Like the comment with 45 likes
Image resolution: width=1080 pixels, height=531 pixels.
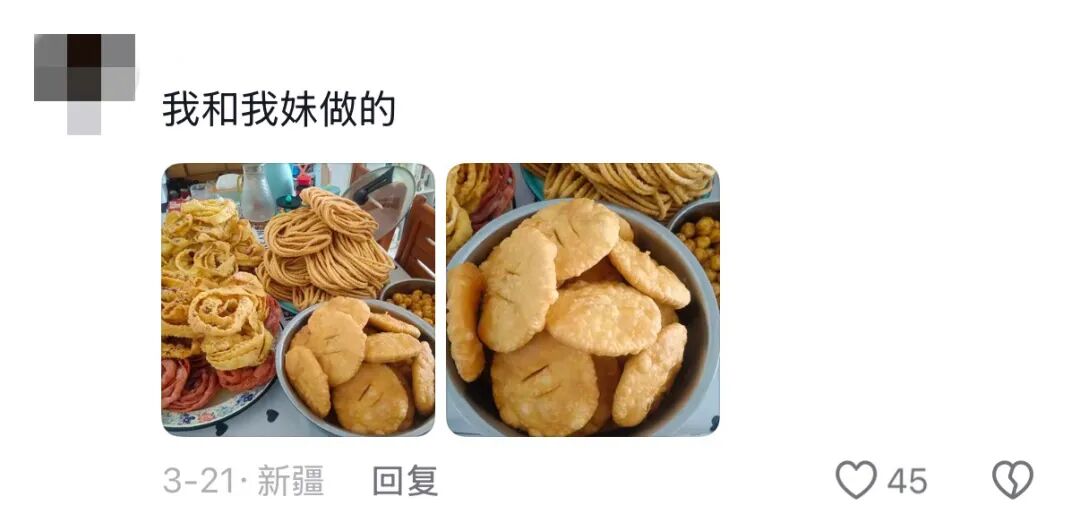point(857,481)
